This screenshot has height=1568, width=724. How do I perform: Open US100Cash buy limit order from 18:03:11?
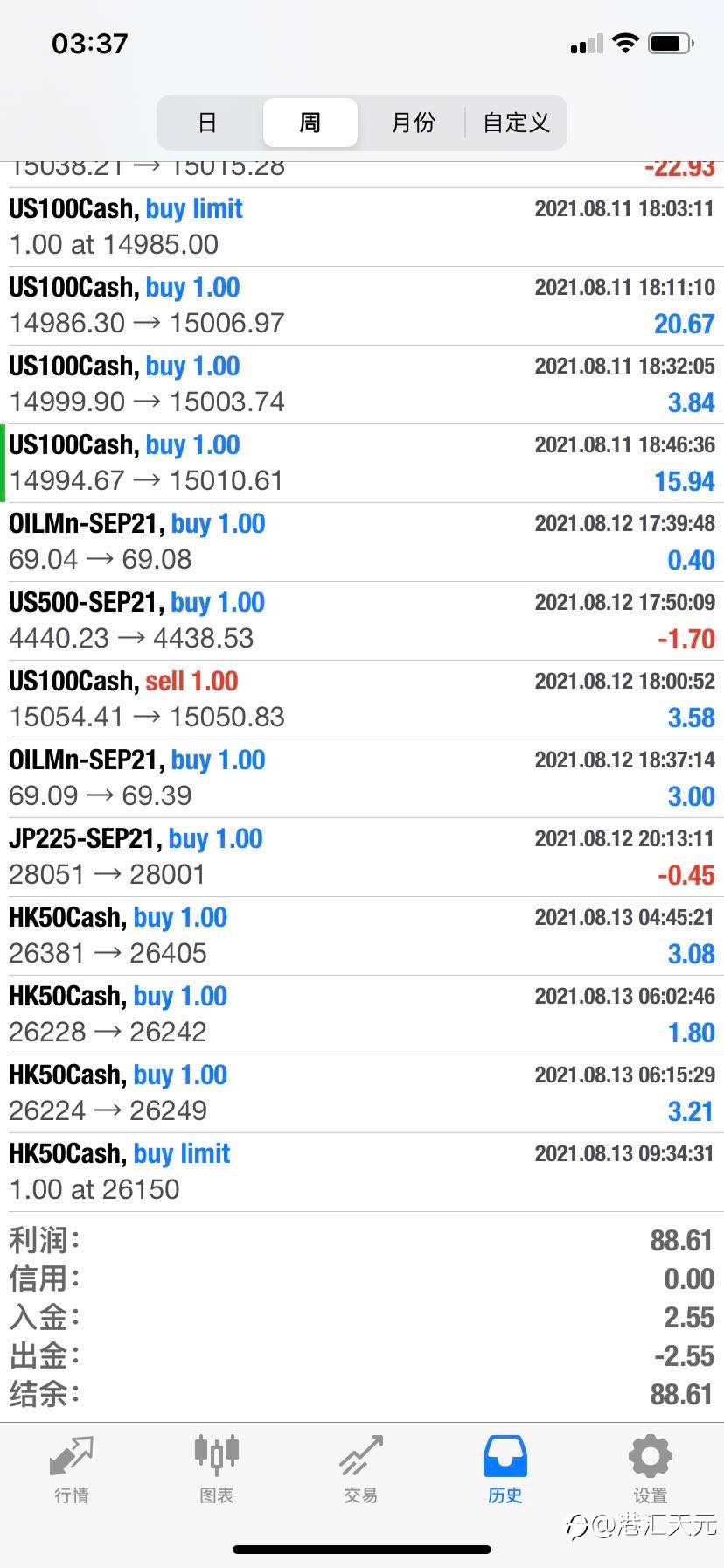pyautogui.click(x=362, y=227)
